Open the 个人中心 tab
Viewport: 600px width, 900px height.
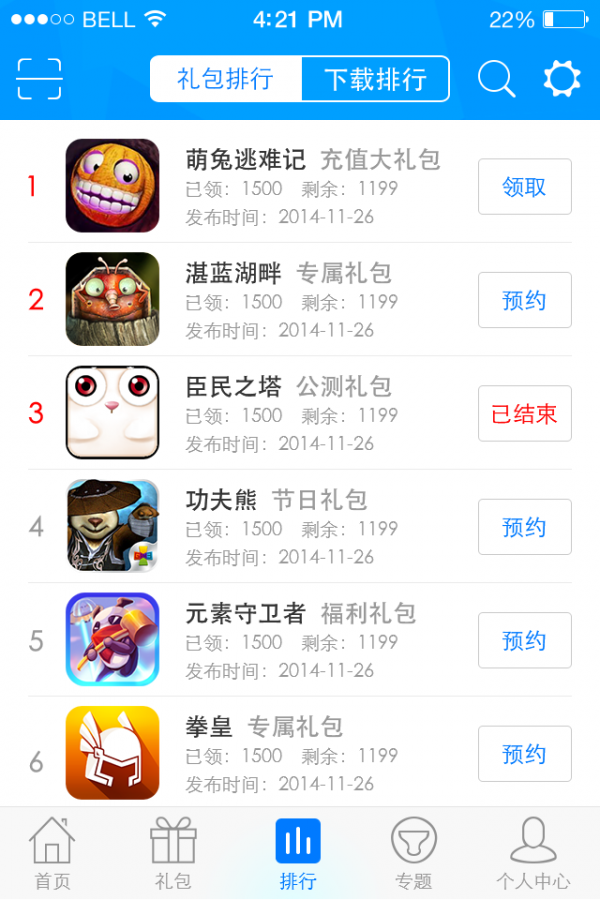click(x=533, y=854)
